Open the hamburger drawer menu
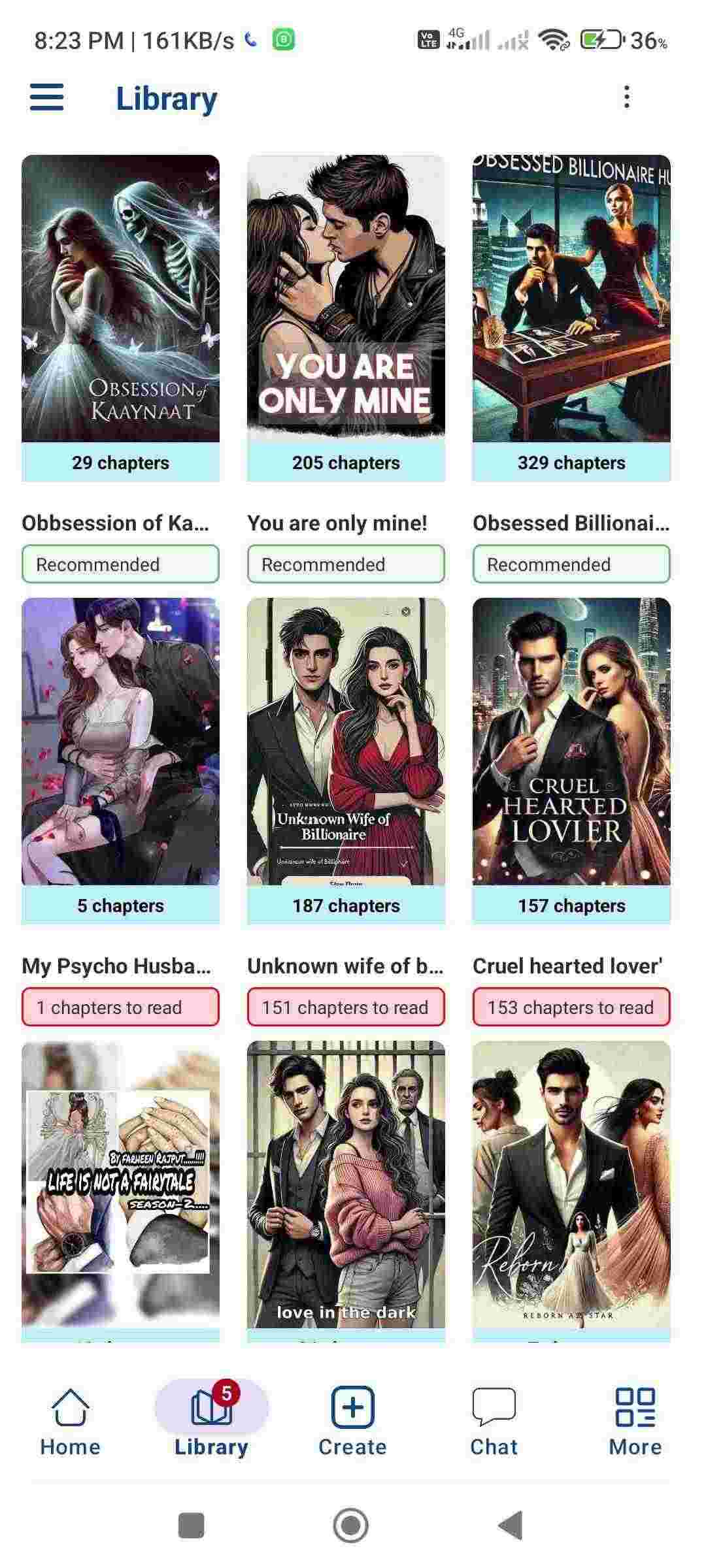This screenshot has height=1568, width=706. (x=47, y=98)
